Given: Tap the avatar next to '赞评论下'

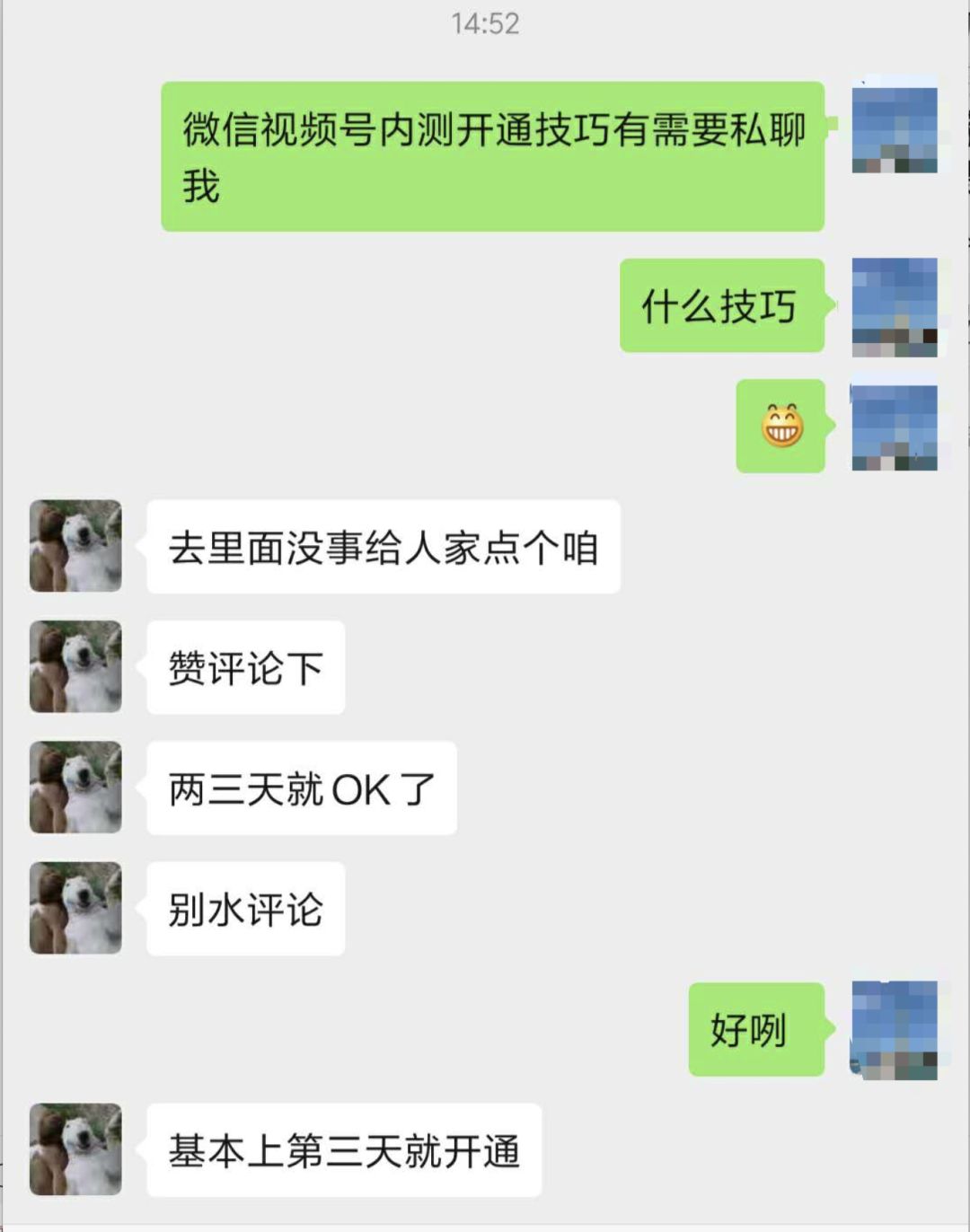Looking at the screenshot, I should (x=75, y=666).
